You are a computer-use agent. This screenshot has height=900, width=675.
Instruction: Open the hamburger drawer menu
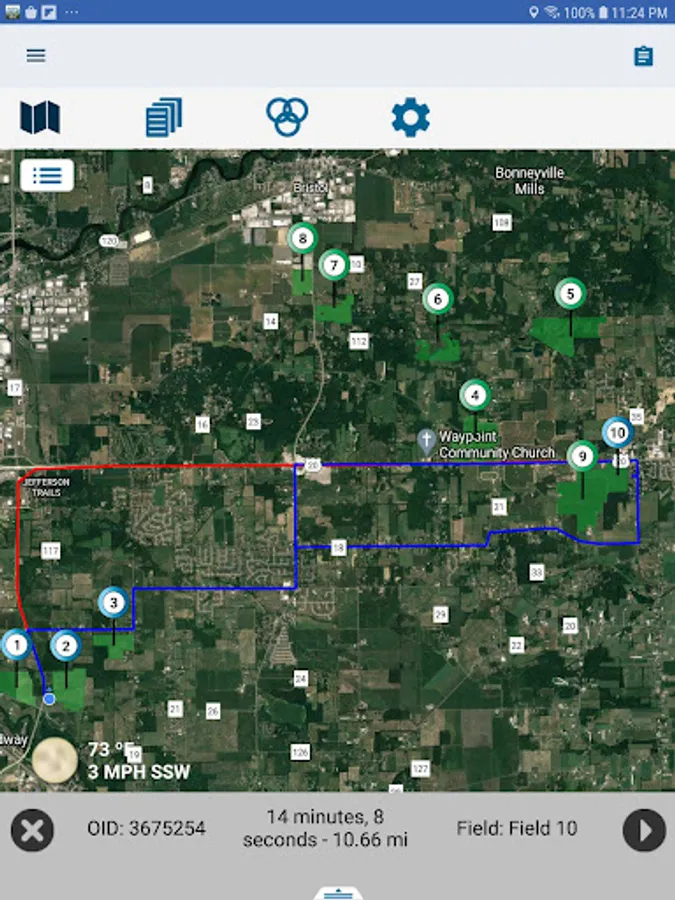pyautogui.click(x=36, y=56)
